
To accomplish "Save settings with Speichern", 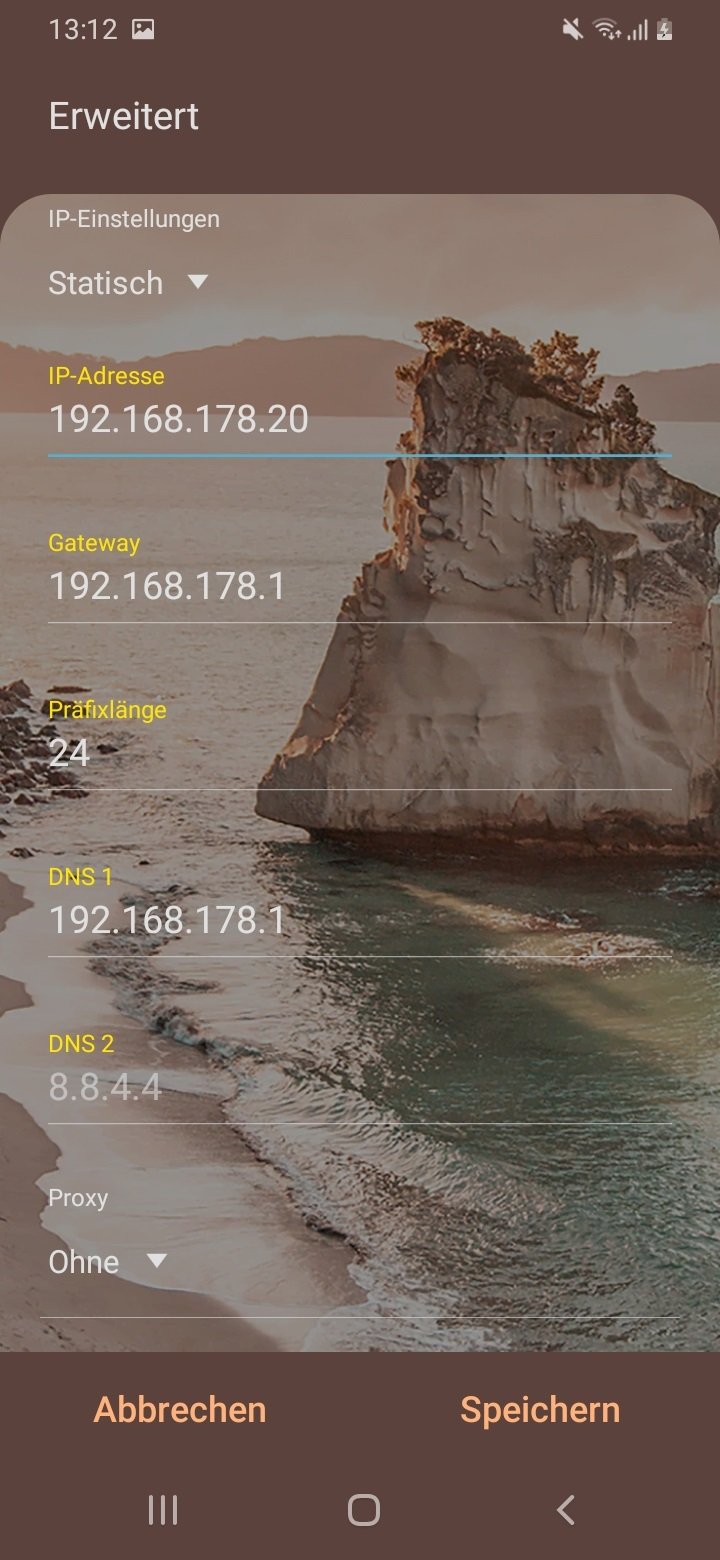I will click(540, 1410).
